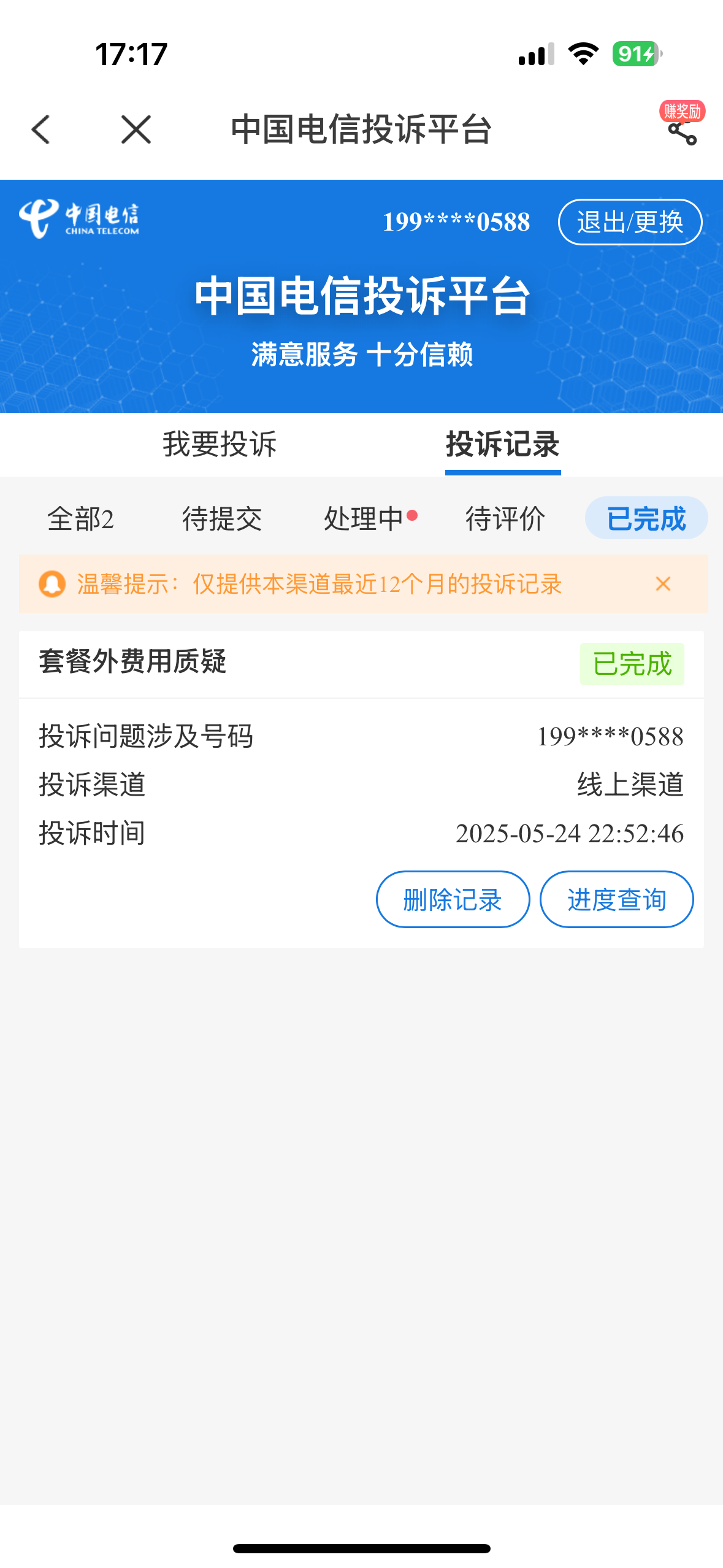Tap the 删除记录 button
The width and height of the screenshot is (723, 1568).
[x=453, y=899]
